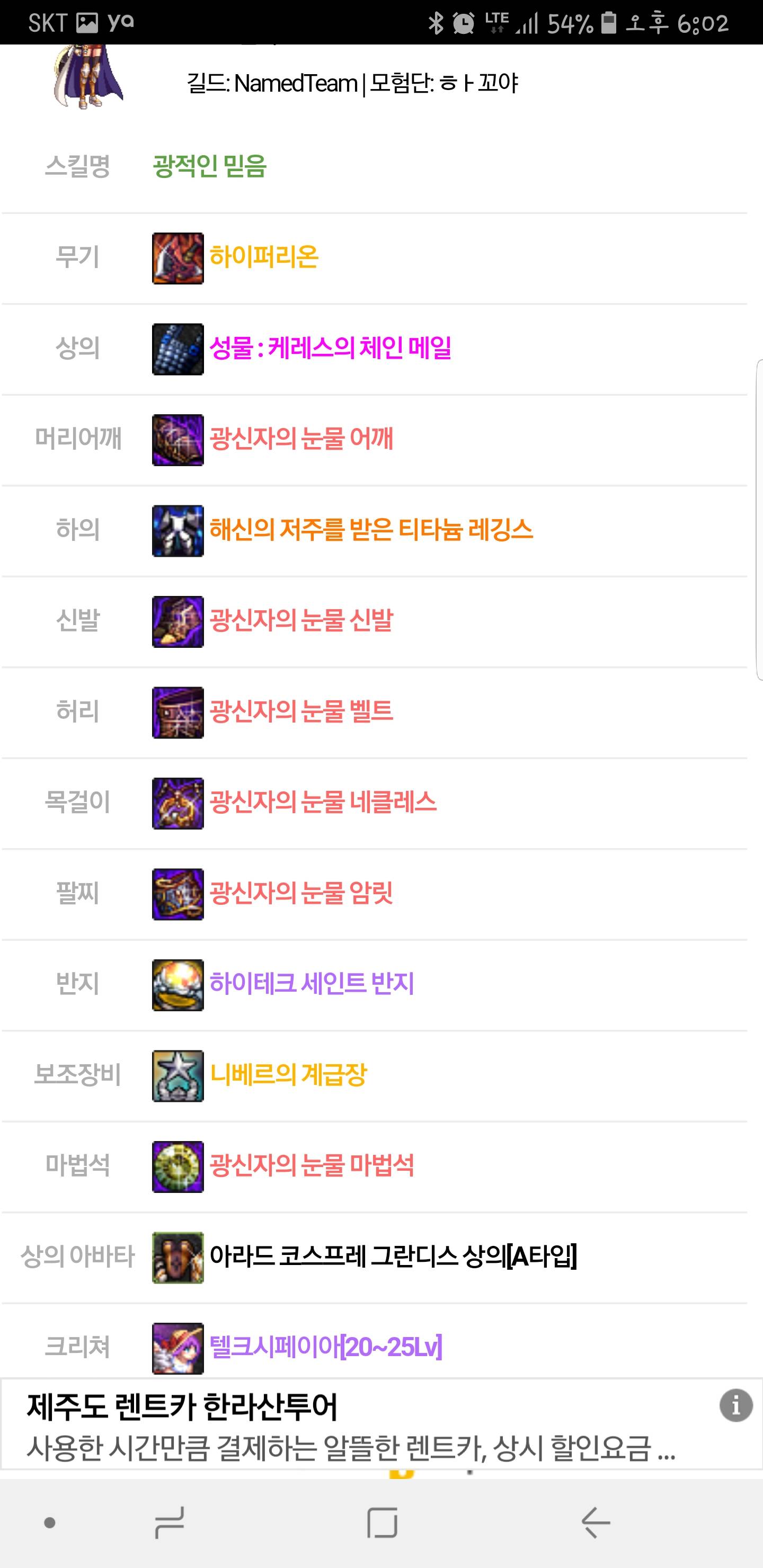Open recent apps from navigation bar
The height and width of the screenshot is (1568, 763).
[170, 1522]
